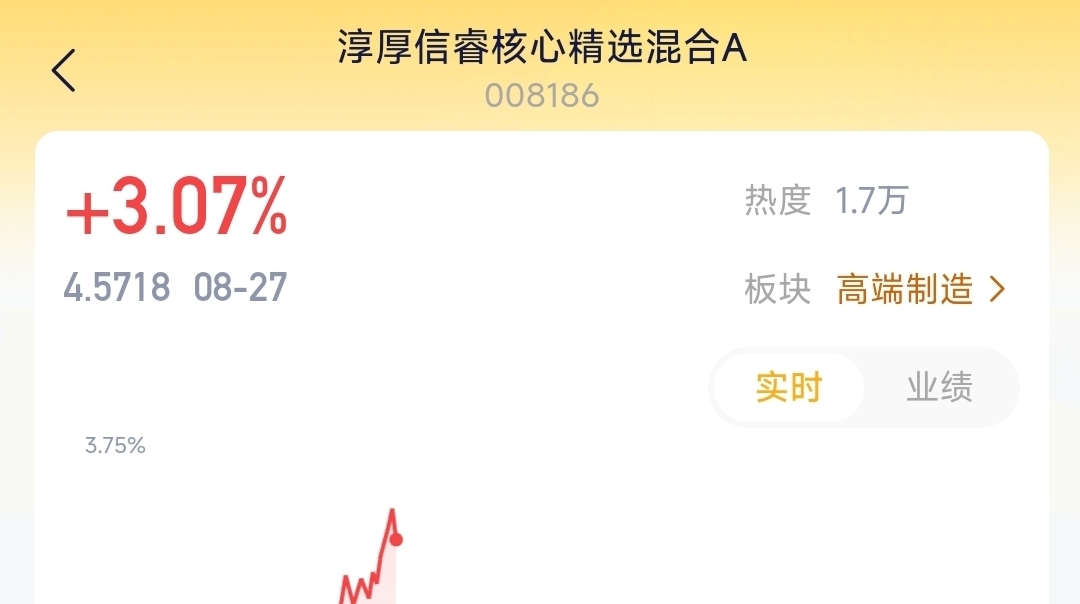Switch to the 业绩 tab
The height and width of the screenshot is (604, 1080).
coord(939,387)
